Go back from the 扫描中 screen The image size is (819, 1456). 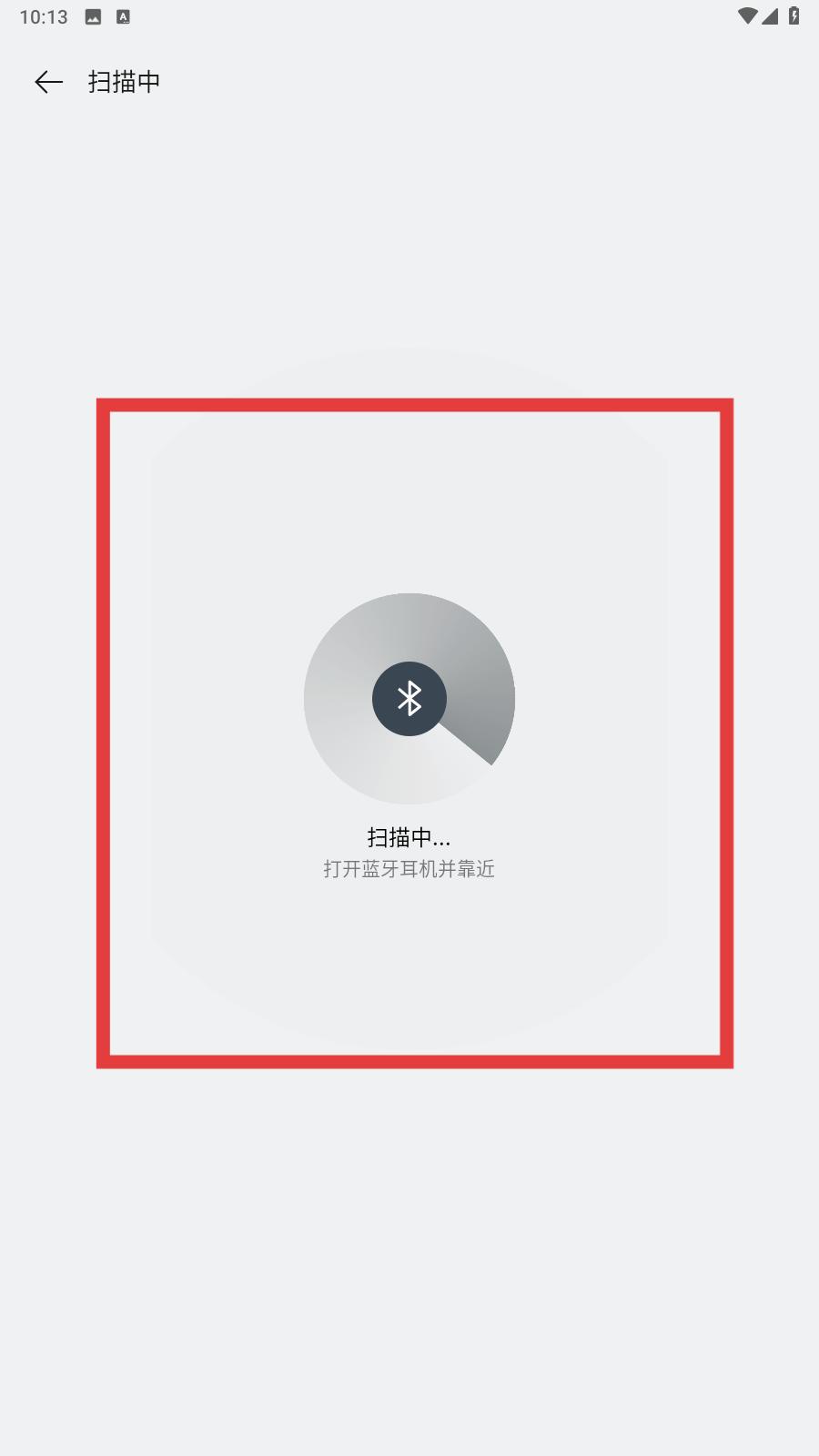pos(48,82)
